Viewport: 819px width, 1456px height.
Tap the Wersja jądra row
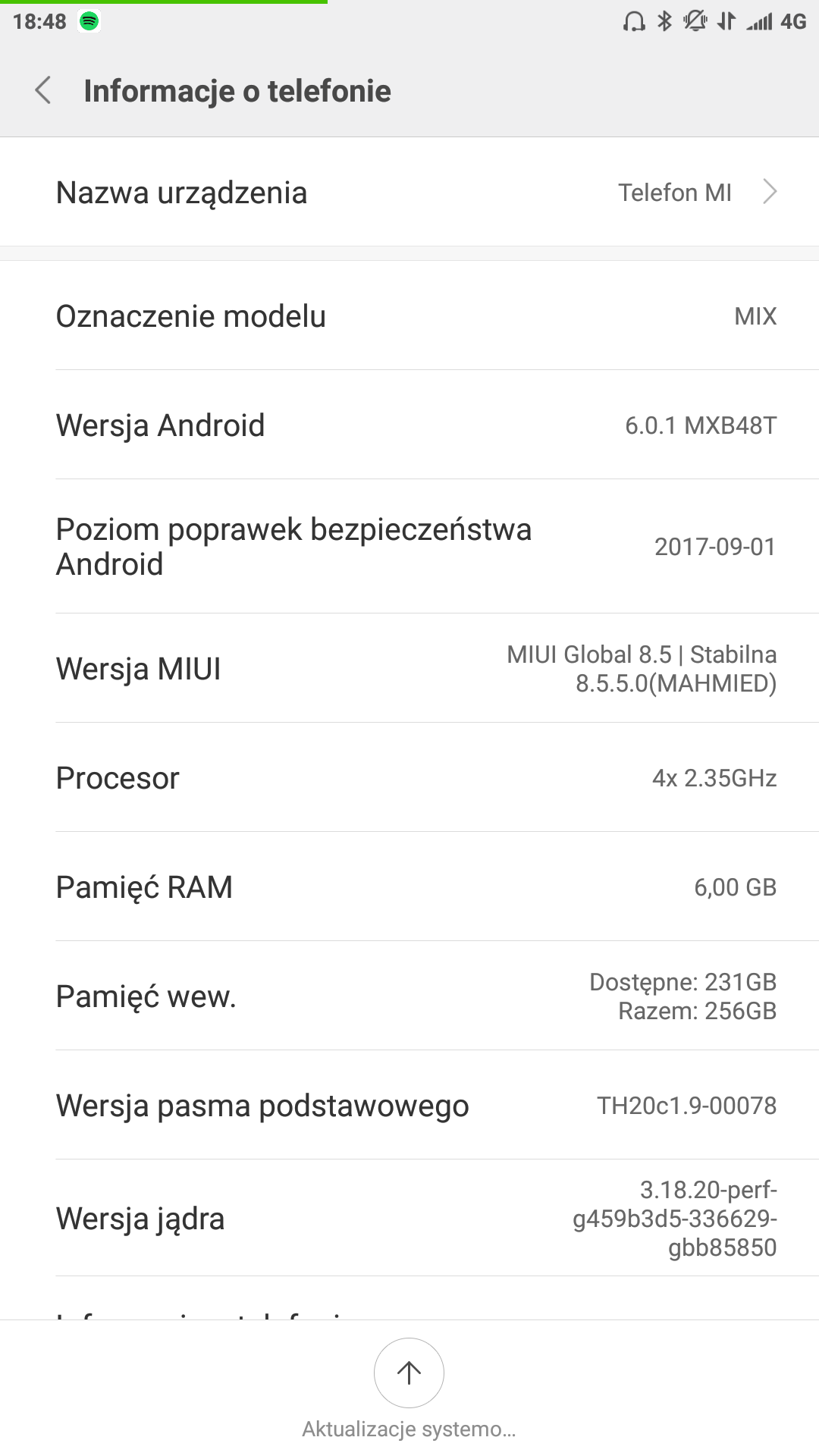(409, 1218)
